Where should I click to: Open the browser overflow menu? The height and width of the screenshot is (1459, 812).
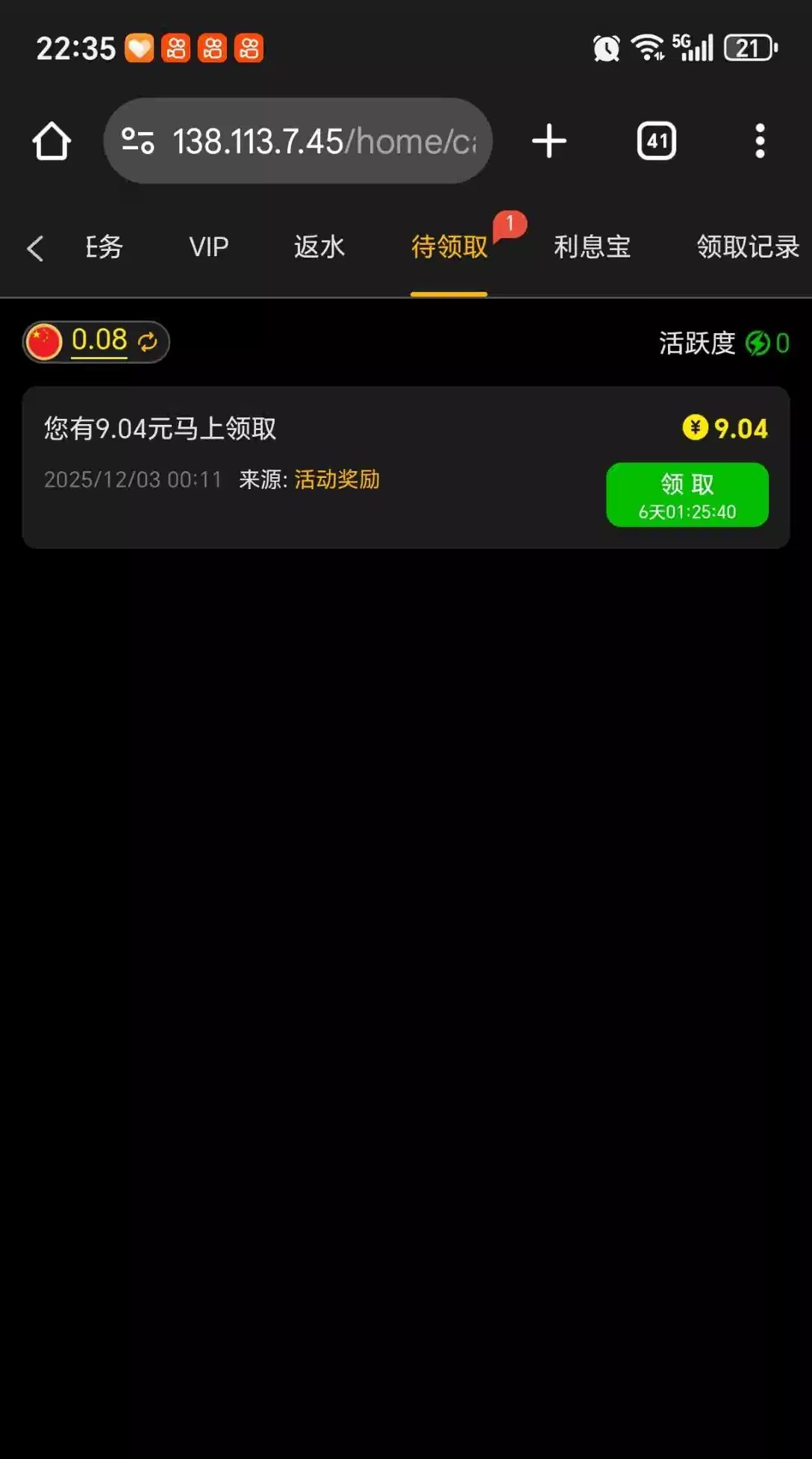760,141
